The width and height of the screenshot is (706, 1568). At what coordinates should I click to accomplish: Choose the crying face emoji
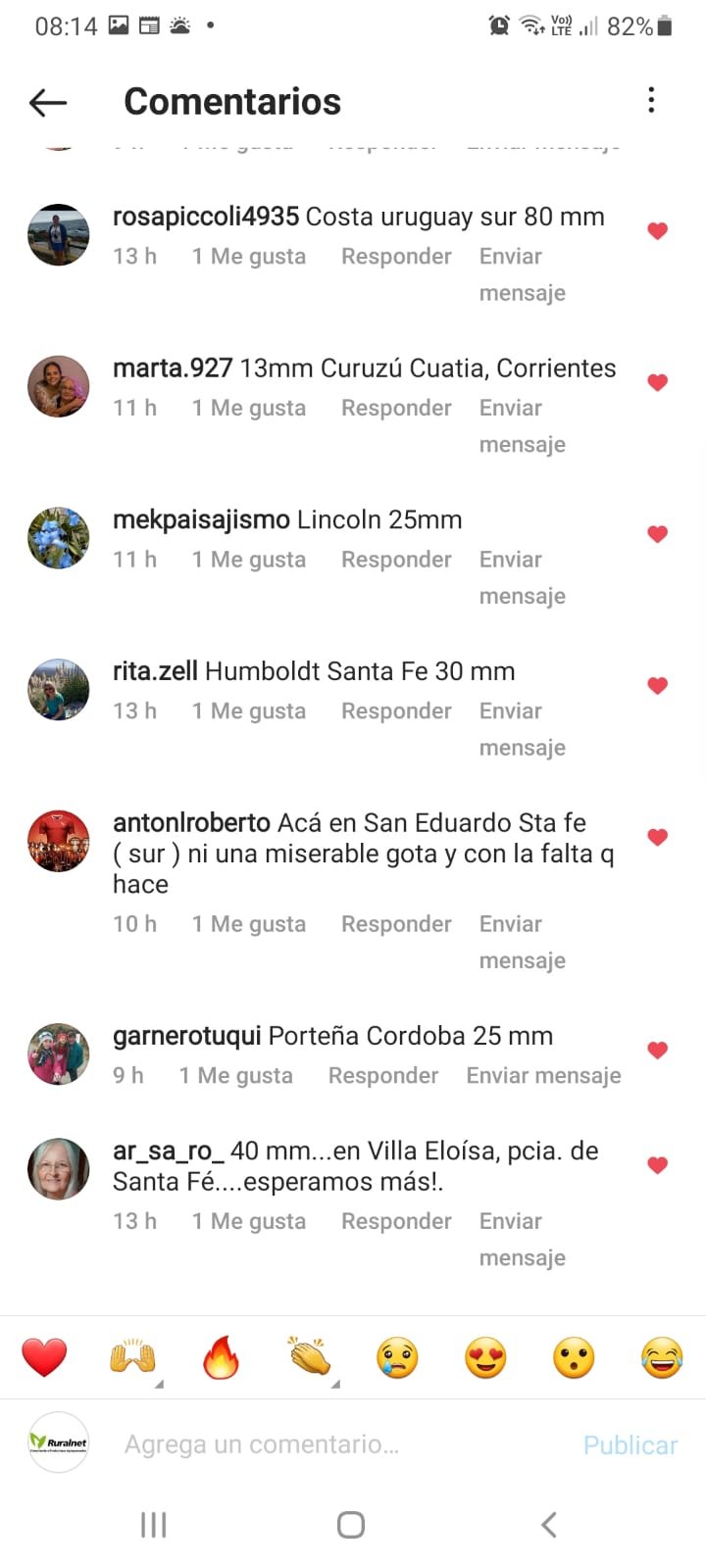[x=397, y=1358]
